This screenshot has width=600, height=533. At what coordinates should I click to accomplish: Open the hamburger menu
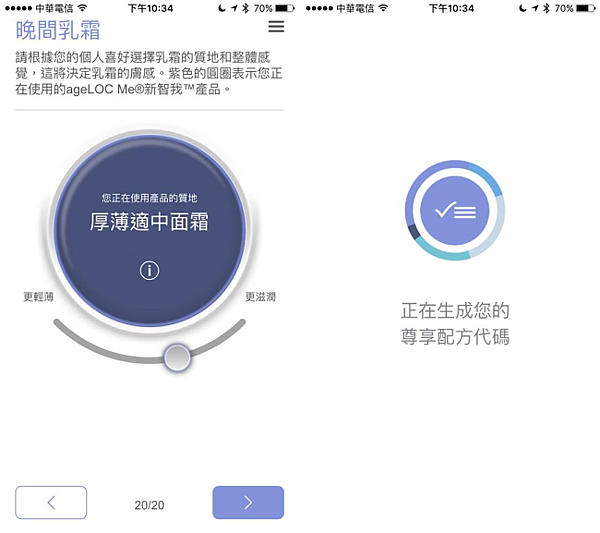(x=276, y=27)
